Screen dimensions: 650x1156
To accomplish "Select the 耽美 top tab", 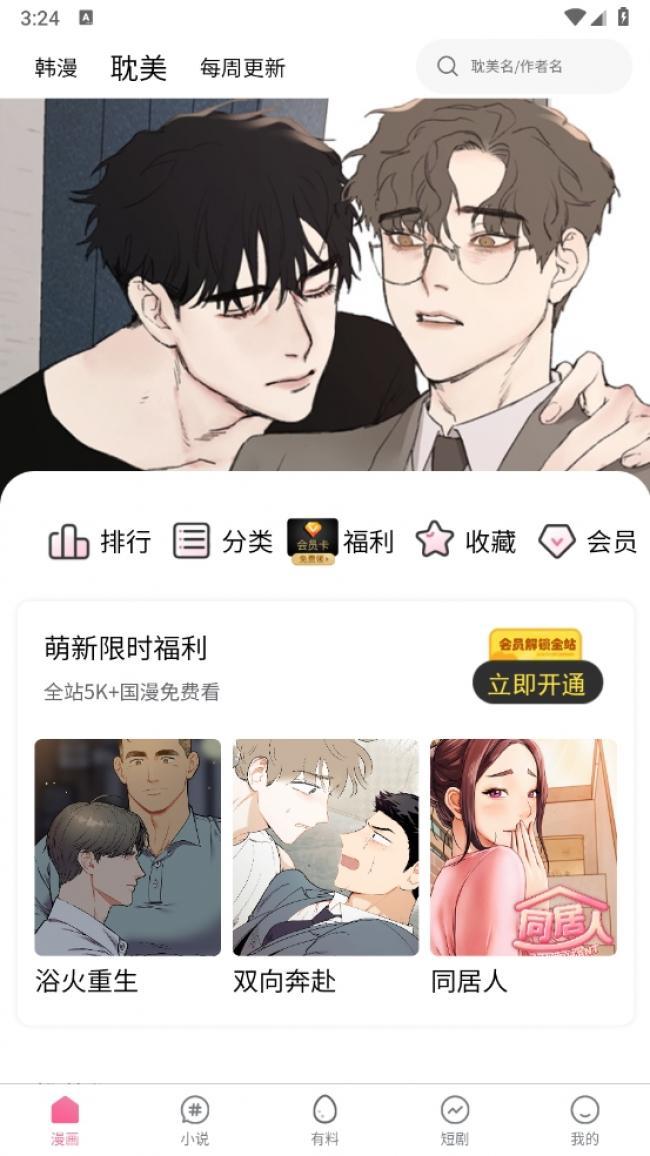I will point(138,68).
